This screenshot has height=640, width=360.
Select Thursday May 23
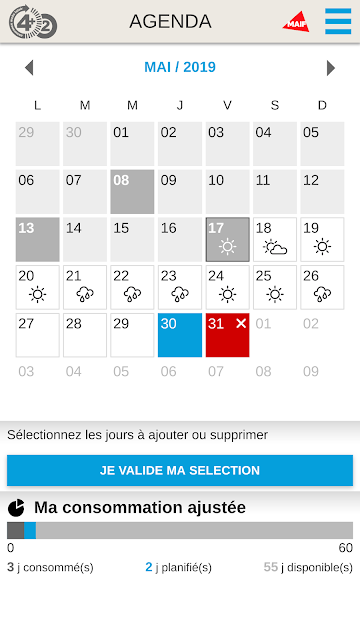(180, 287)
